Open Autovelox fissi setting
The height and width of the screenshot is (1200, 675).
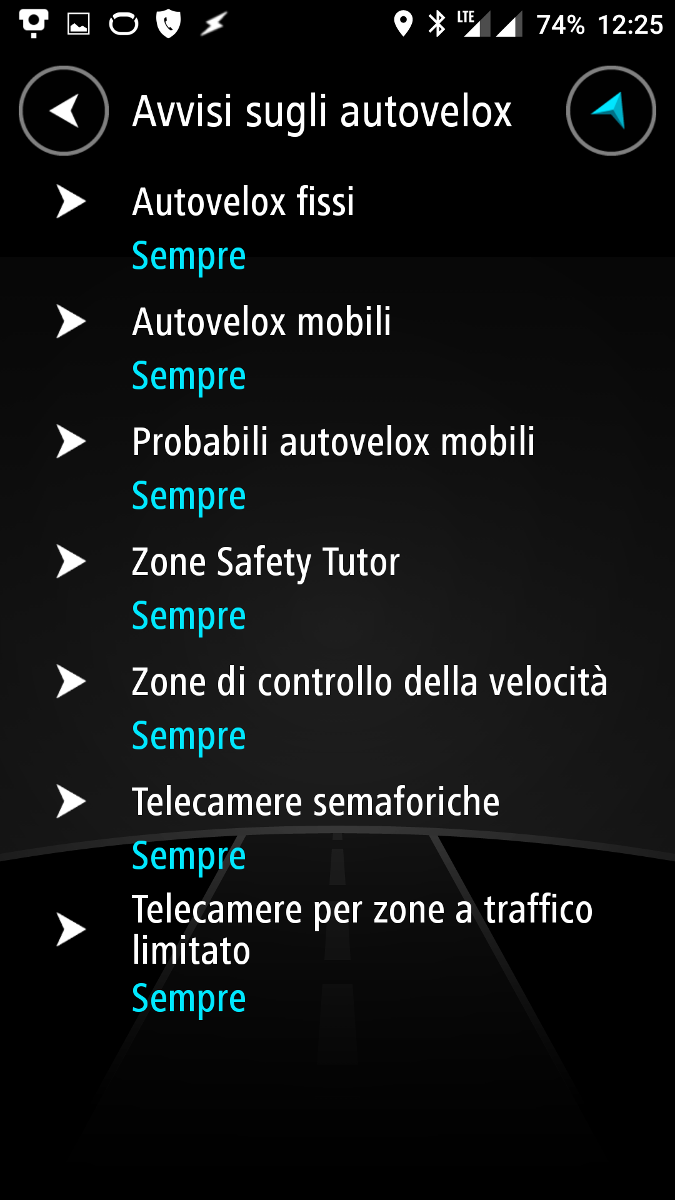337,227
